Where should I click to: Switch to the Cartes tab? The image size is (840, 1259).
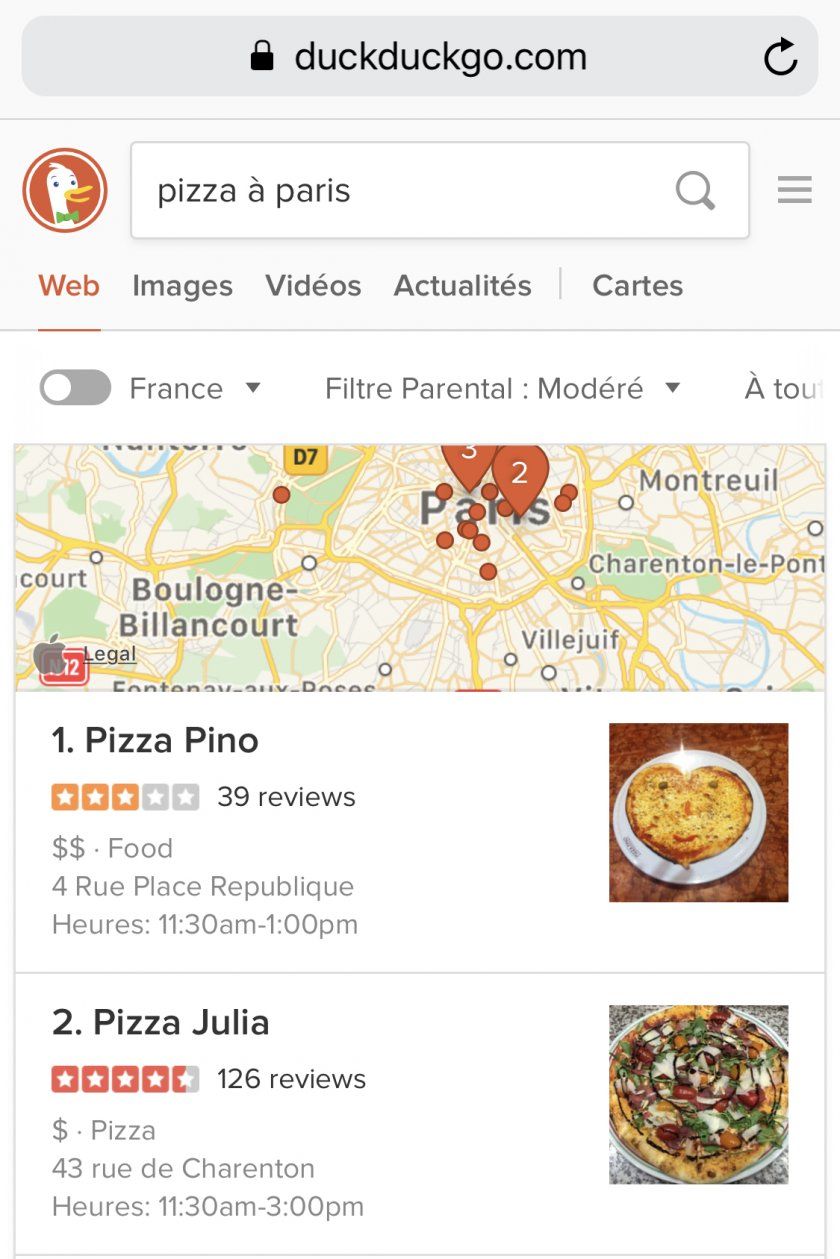click(637, 286)
